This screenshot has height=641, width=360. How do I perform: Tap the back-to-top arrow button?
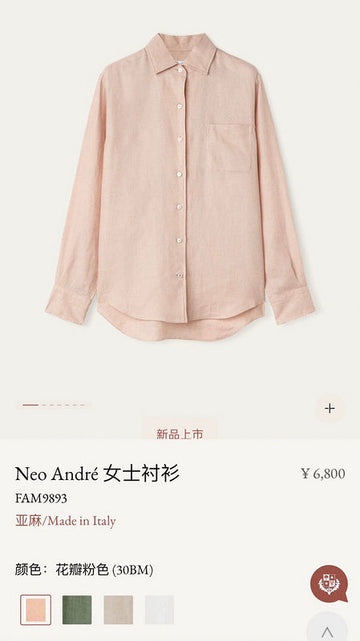point(327,630)
